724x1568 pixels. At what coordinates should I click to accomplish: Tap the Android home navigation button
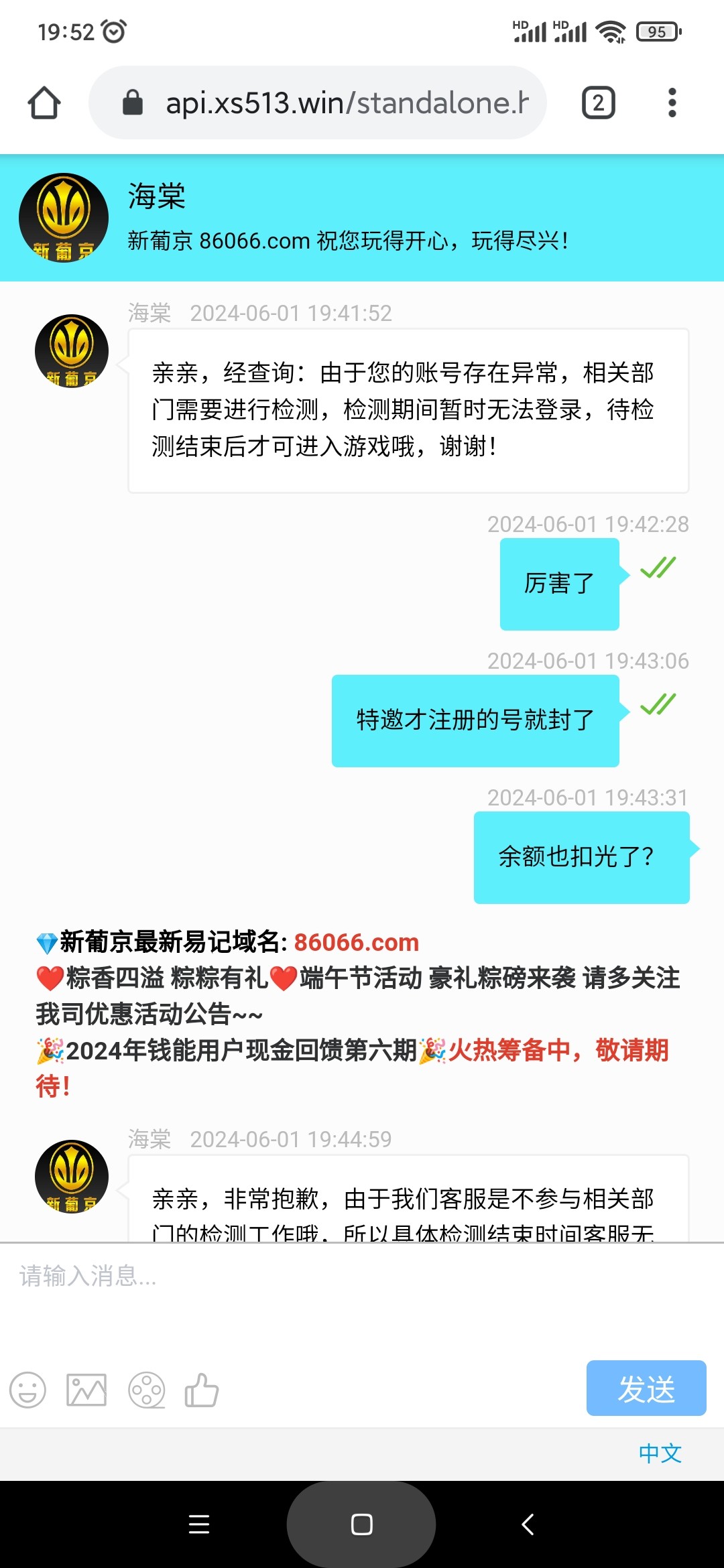[361, 1524]
